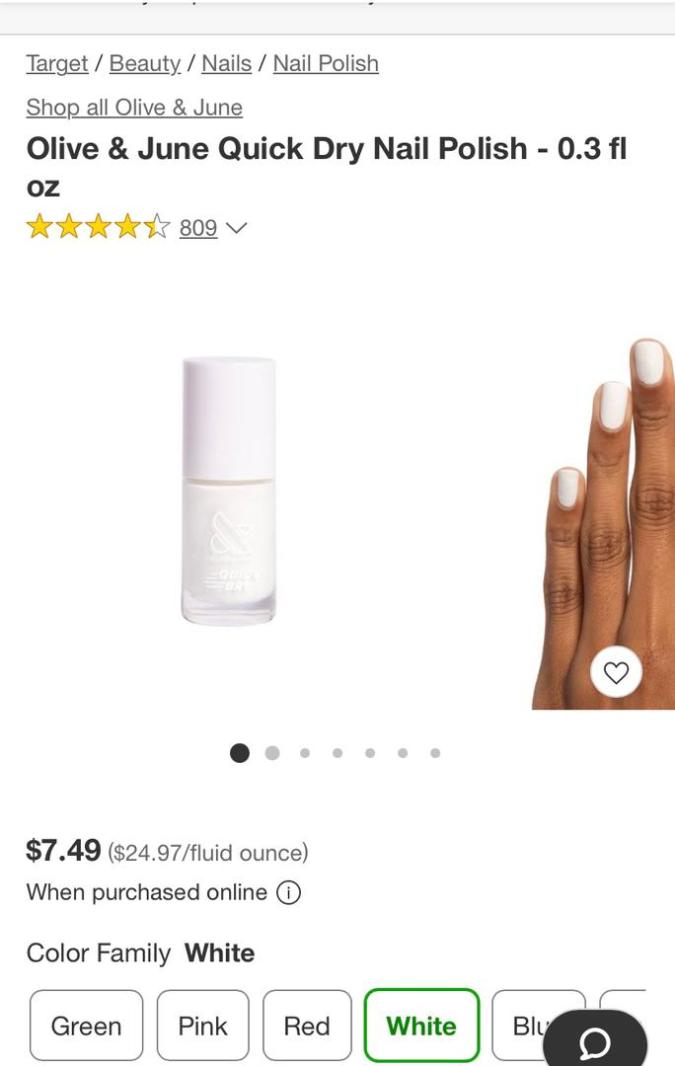This screenshot has width=675, height=1066.
Task: Show info about online purchase pricing
Action: click(x=288, y=892)
